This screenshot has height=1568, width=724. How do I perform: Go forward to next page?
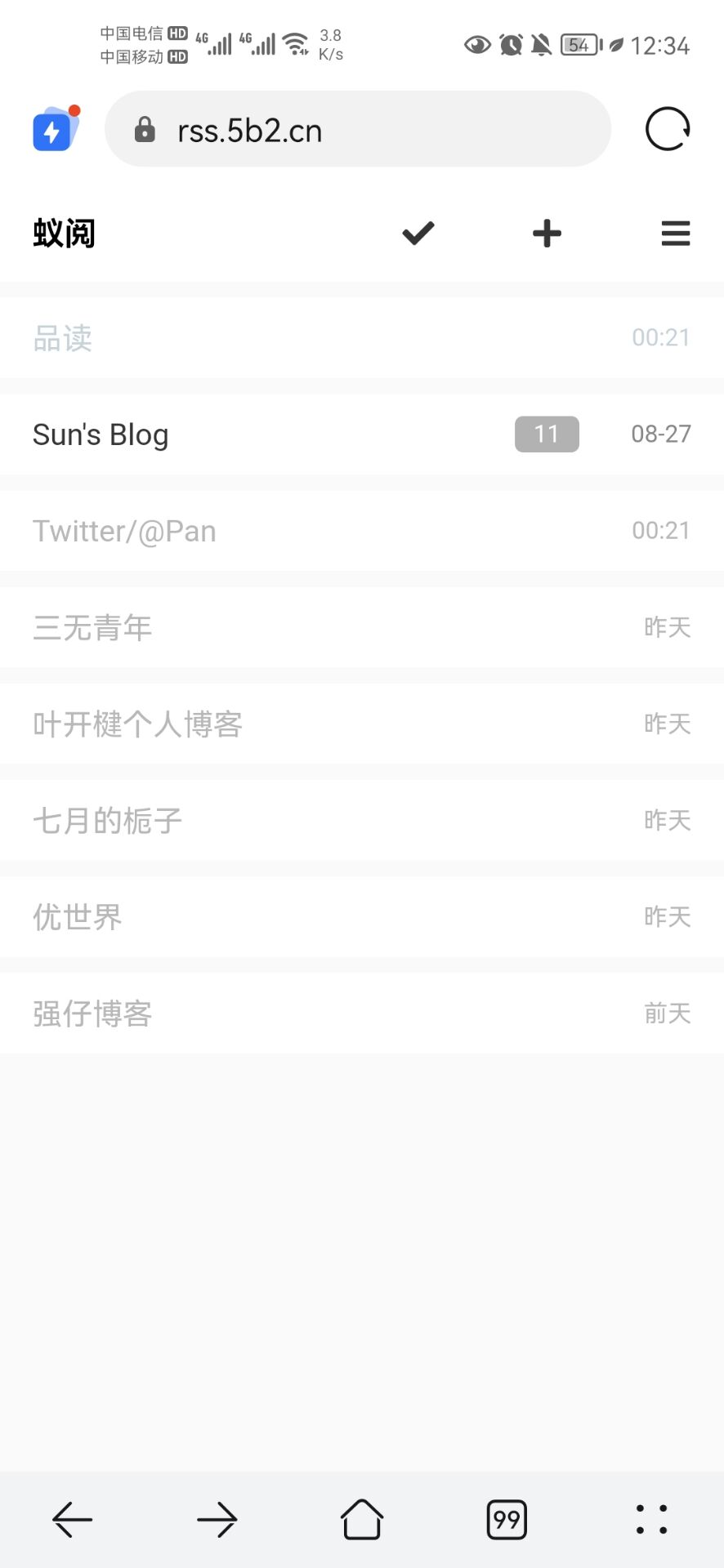click(x=217, y=1520)
